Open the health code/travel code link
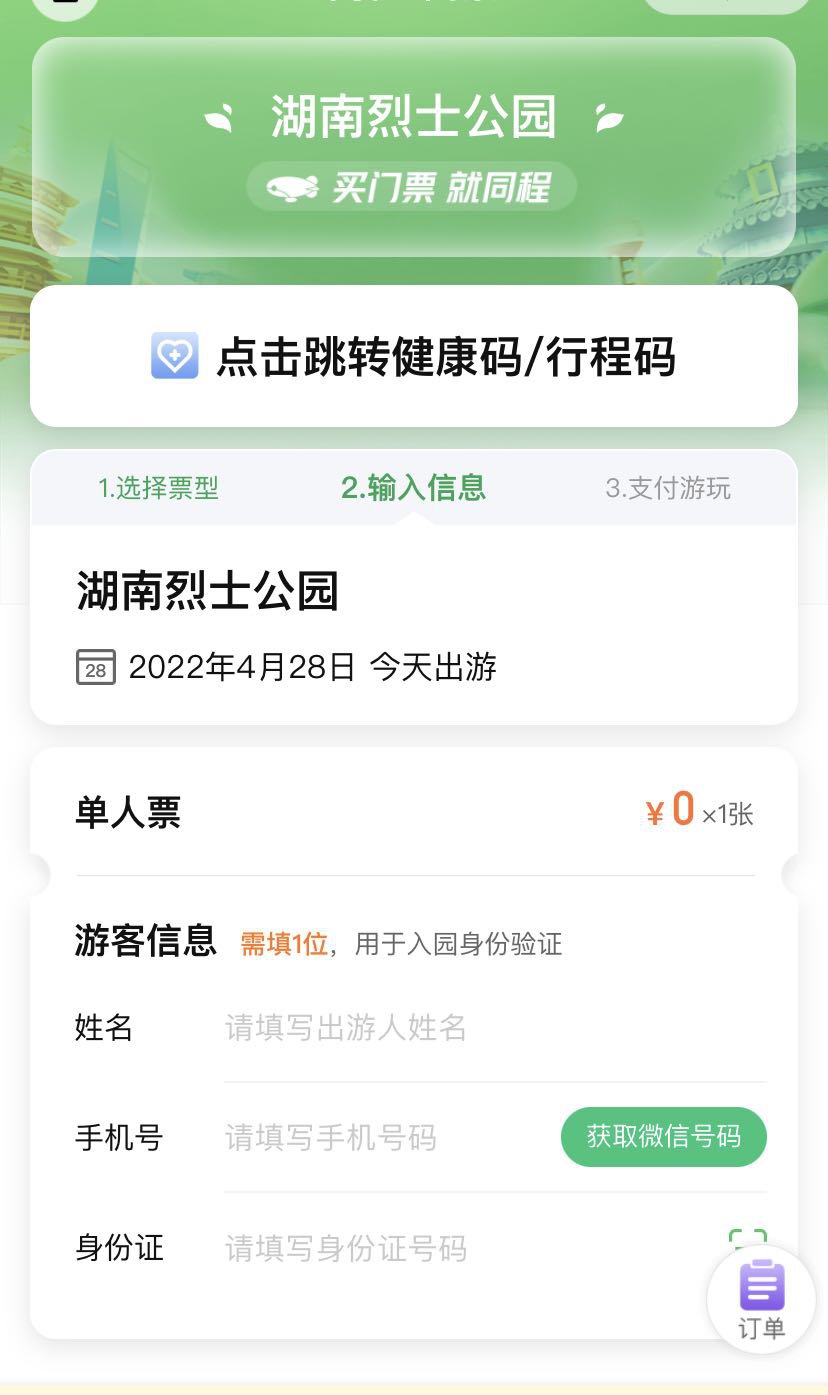The width and height of the screenshot is (828, 1395). (x=414, y=357)
